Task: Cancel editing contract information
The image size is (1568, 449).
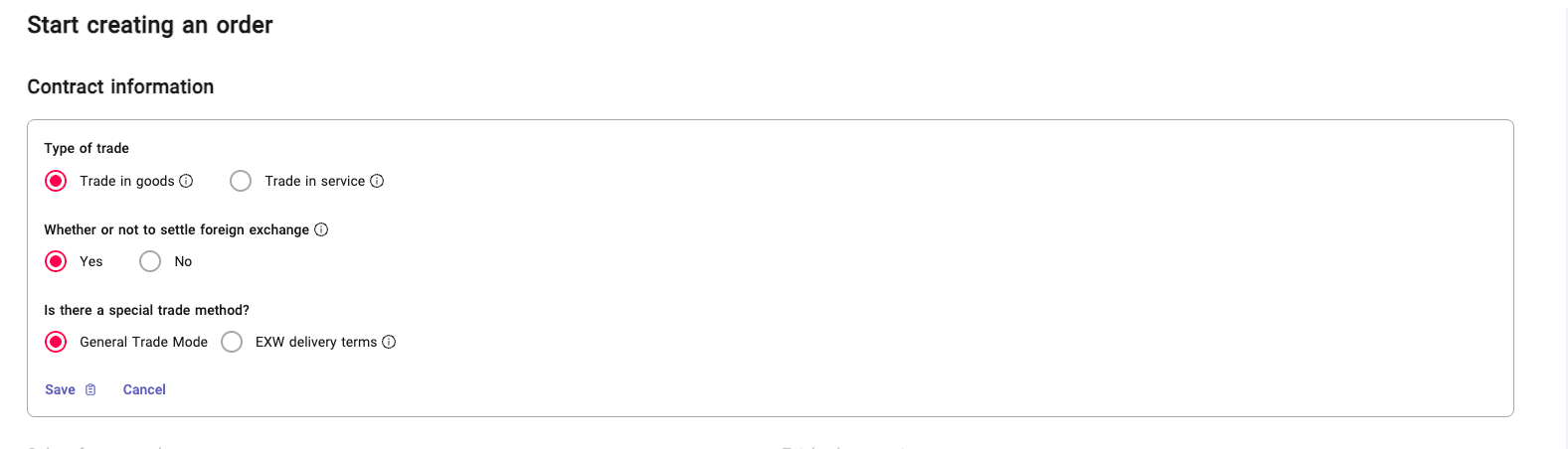Action: click(144, 389)
